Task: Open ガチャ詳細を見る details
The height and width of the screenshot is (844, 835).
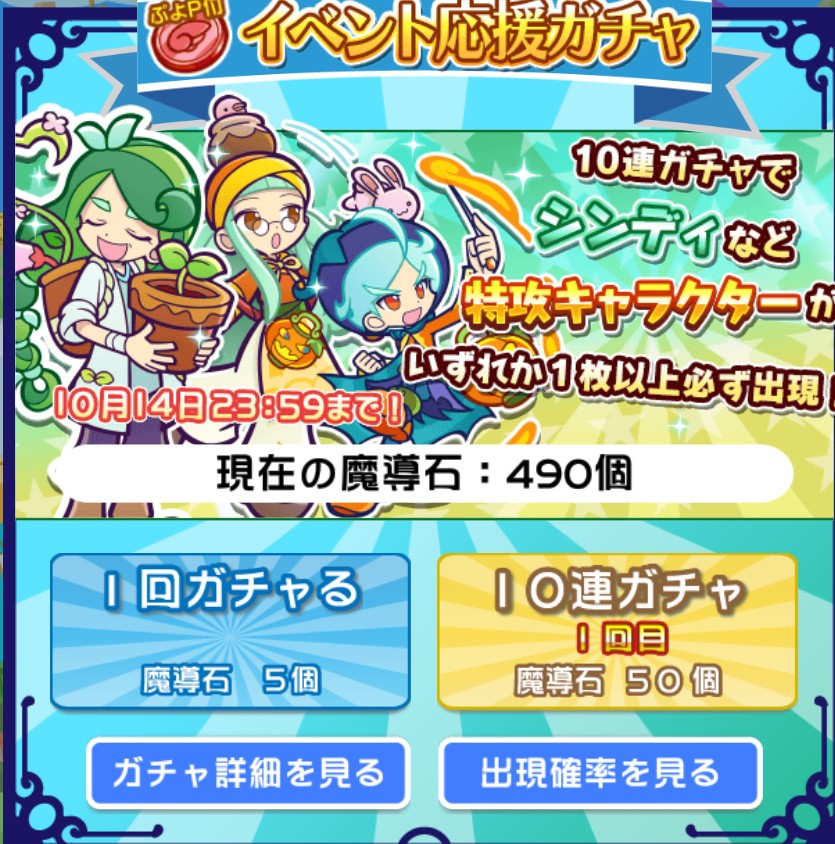Action: point(248,773)
